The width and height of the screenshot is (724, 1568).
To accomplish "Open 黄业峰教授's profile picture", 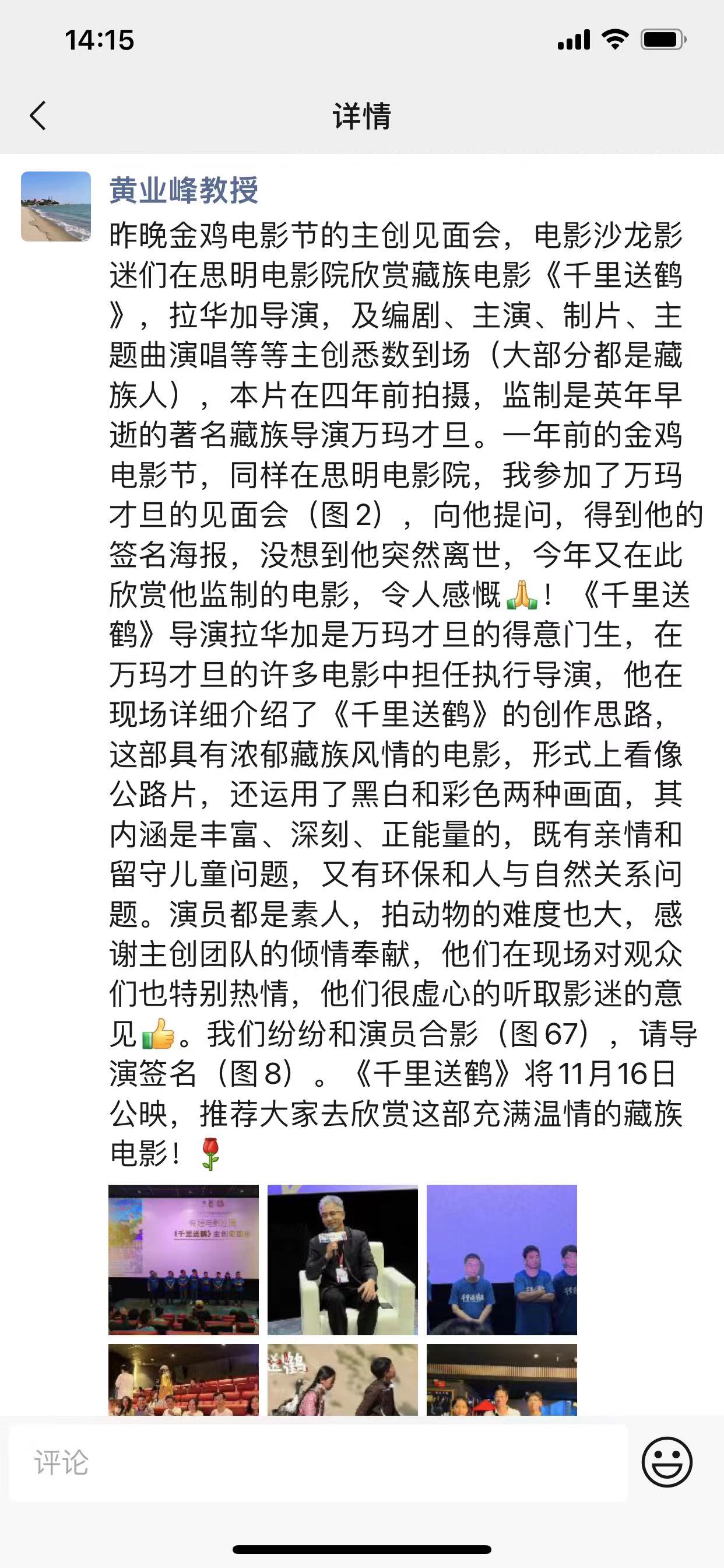I will click(56, 206).
